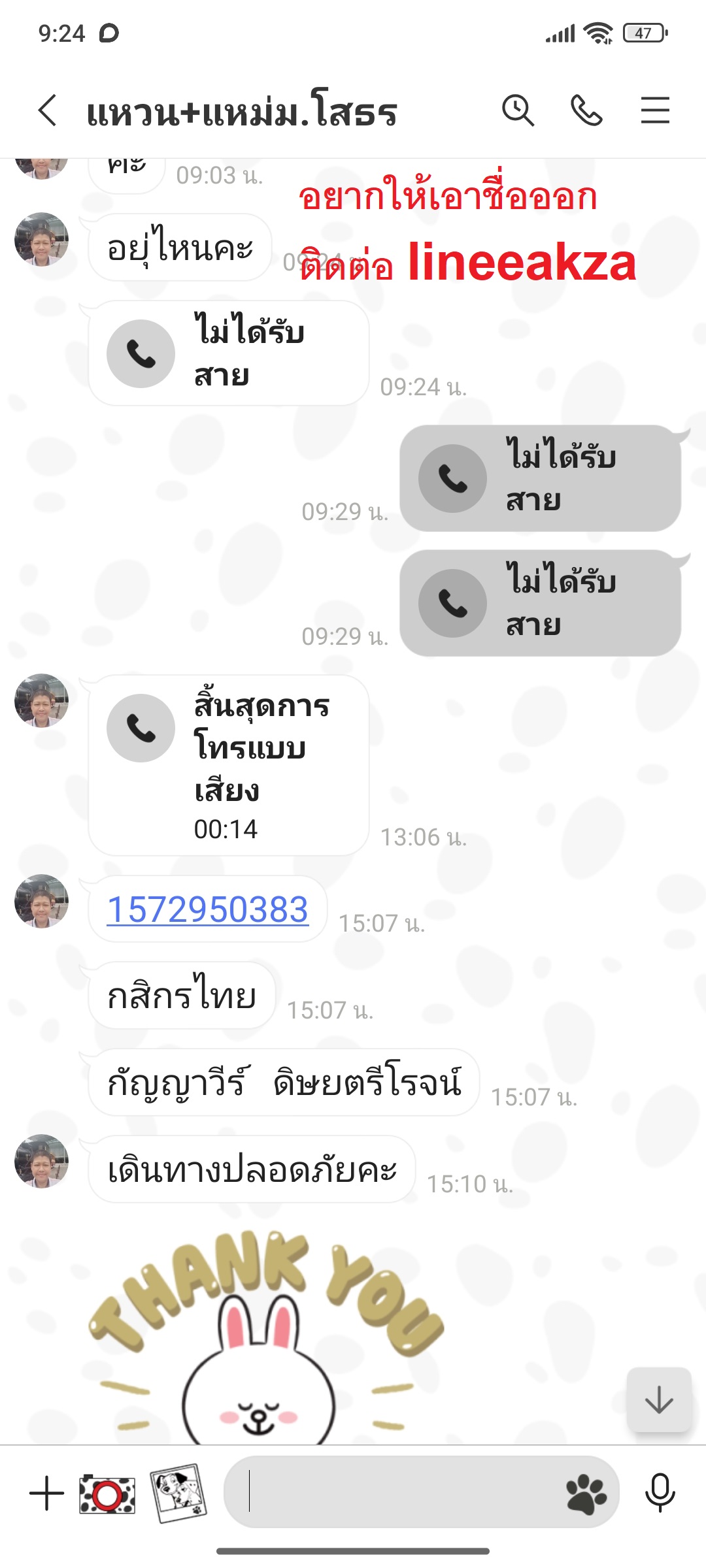Search within the chat conversation
The image size is (706, 1568).
[x=518, y=110]
